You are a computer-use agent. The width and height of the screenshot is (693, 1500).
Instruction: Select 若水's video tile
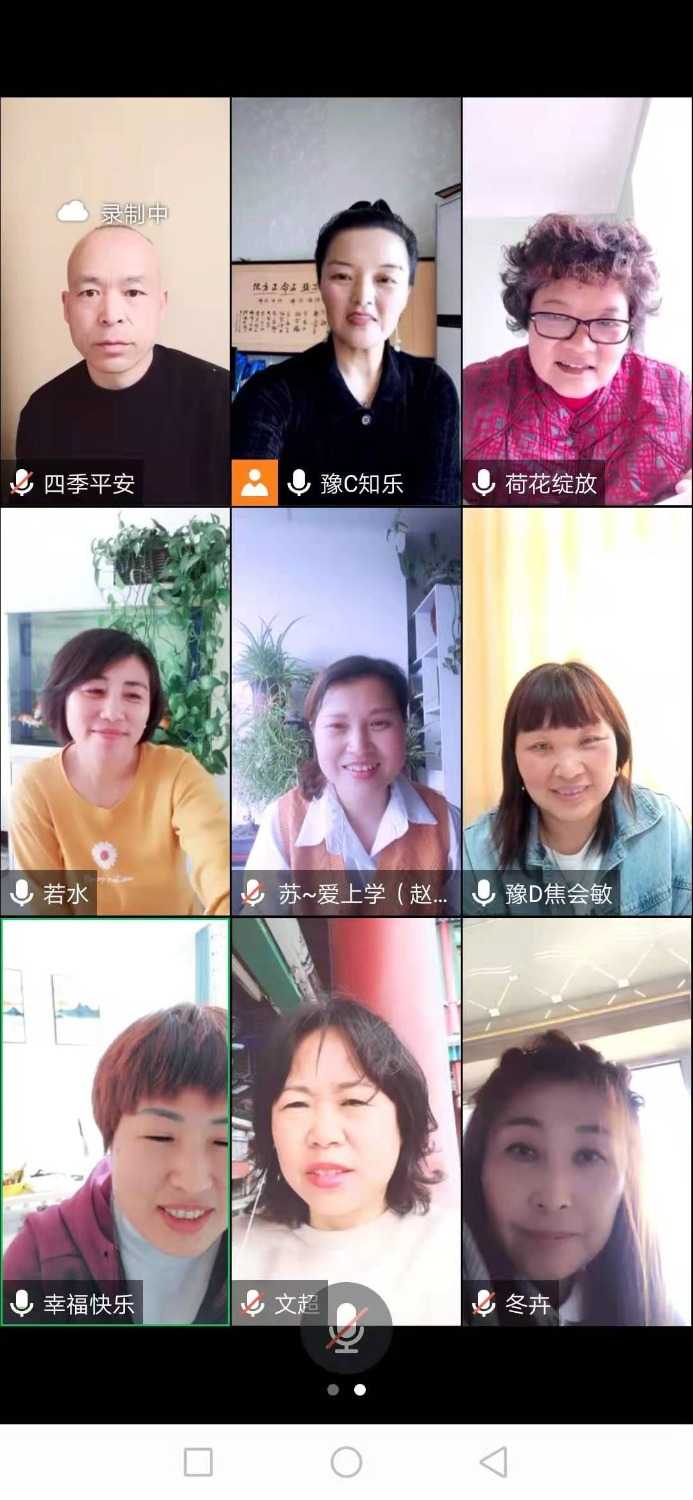tap(115, 711)
